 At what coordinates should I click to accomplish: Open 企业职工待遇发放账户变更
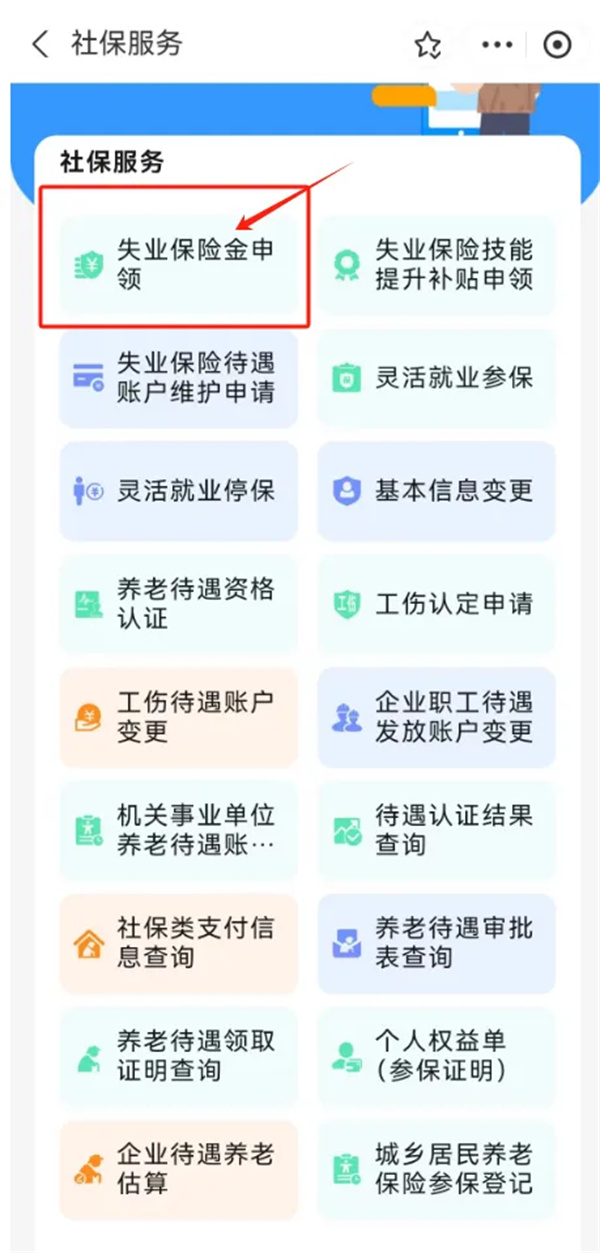(436, 717)
